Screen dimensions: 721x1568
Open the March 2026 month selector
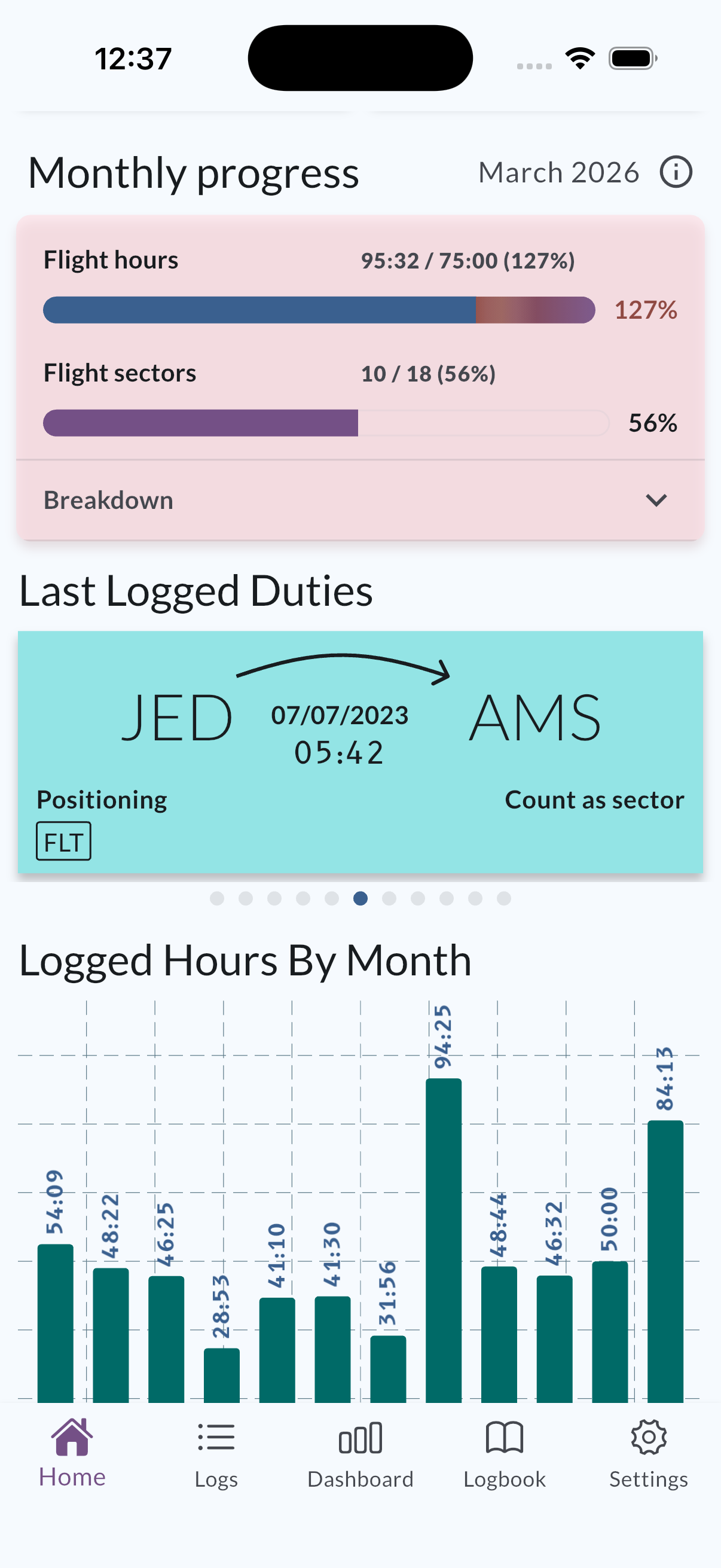558,172
